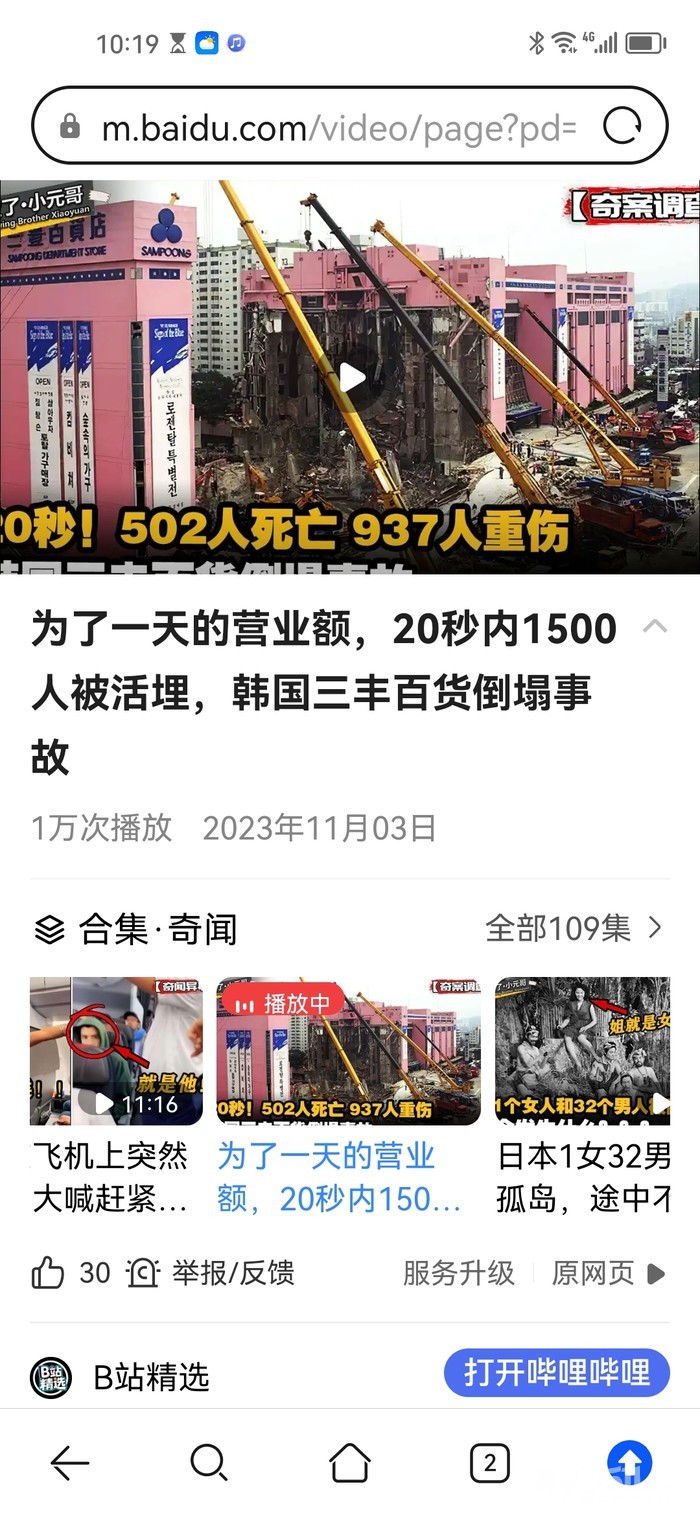
Task: Tap the URL address bar
Action: tap(338, 127)
